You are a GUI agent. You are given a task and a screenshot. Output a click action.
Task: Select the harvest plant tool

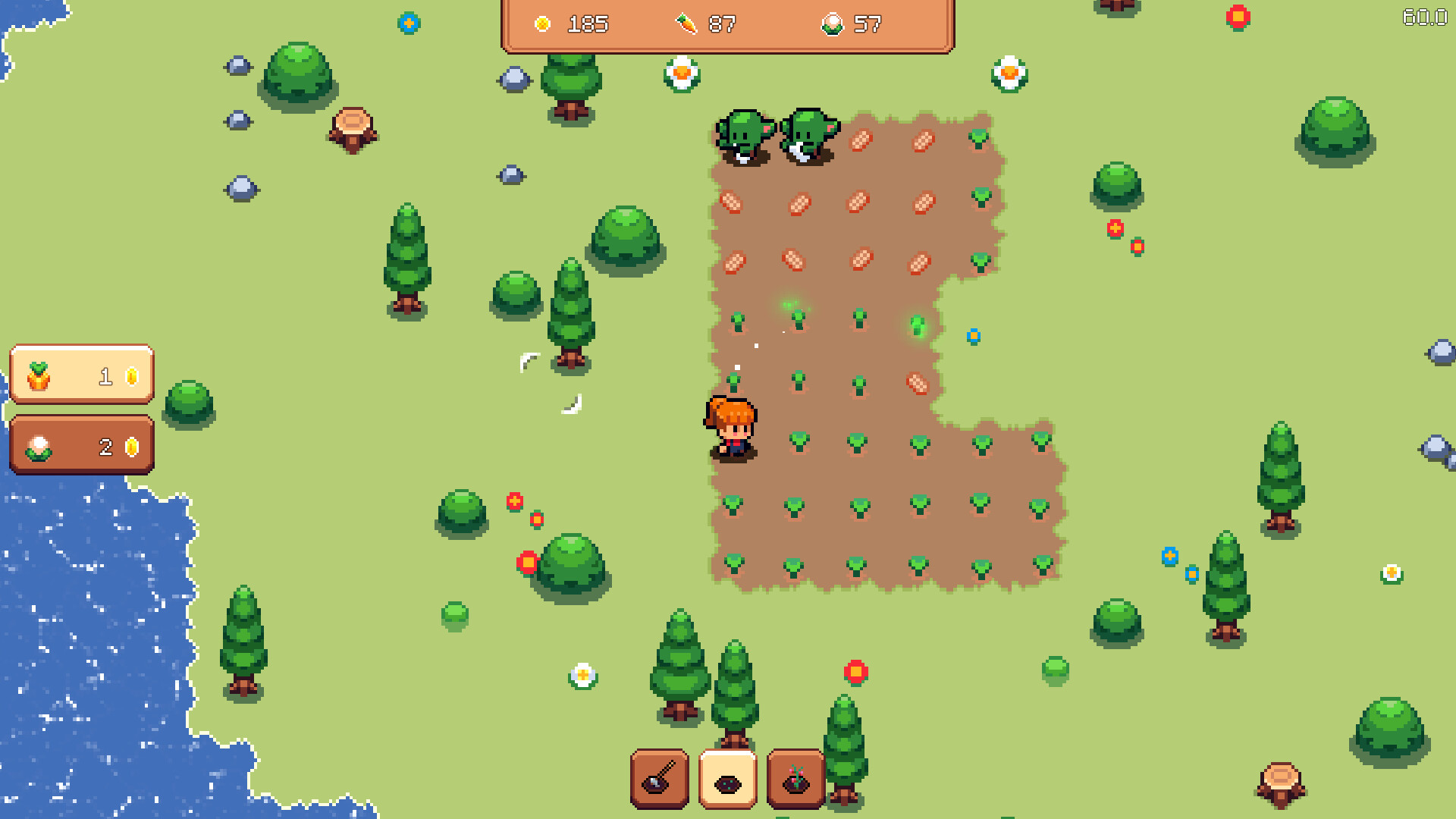(795, 779)
